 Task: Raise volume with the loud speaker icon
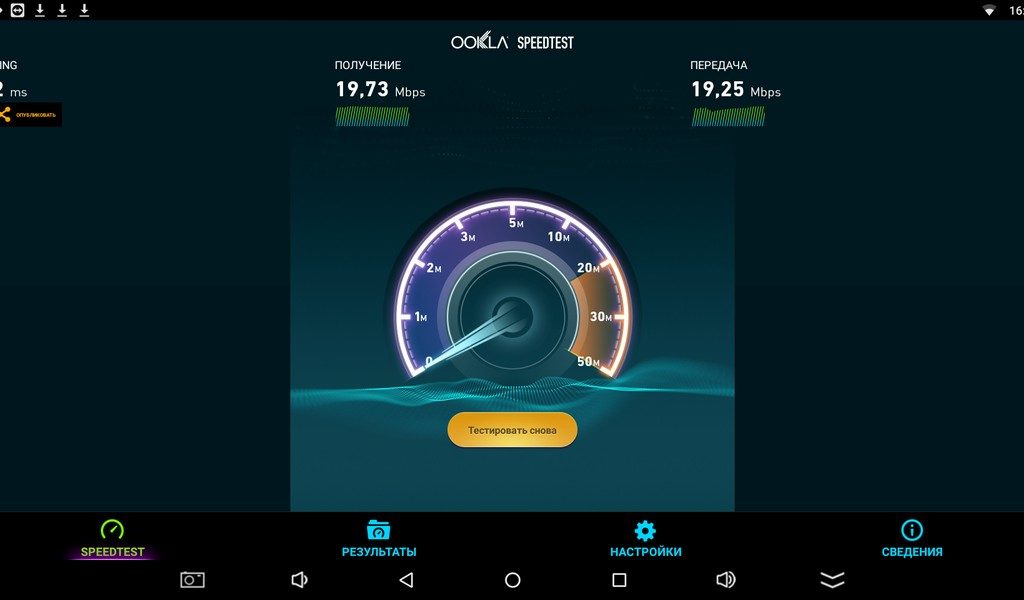pyautogui.click(x=726, y=580)
